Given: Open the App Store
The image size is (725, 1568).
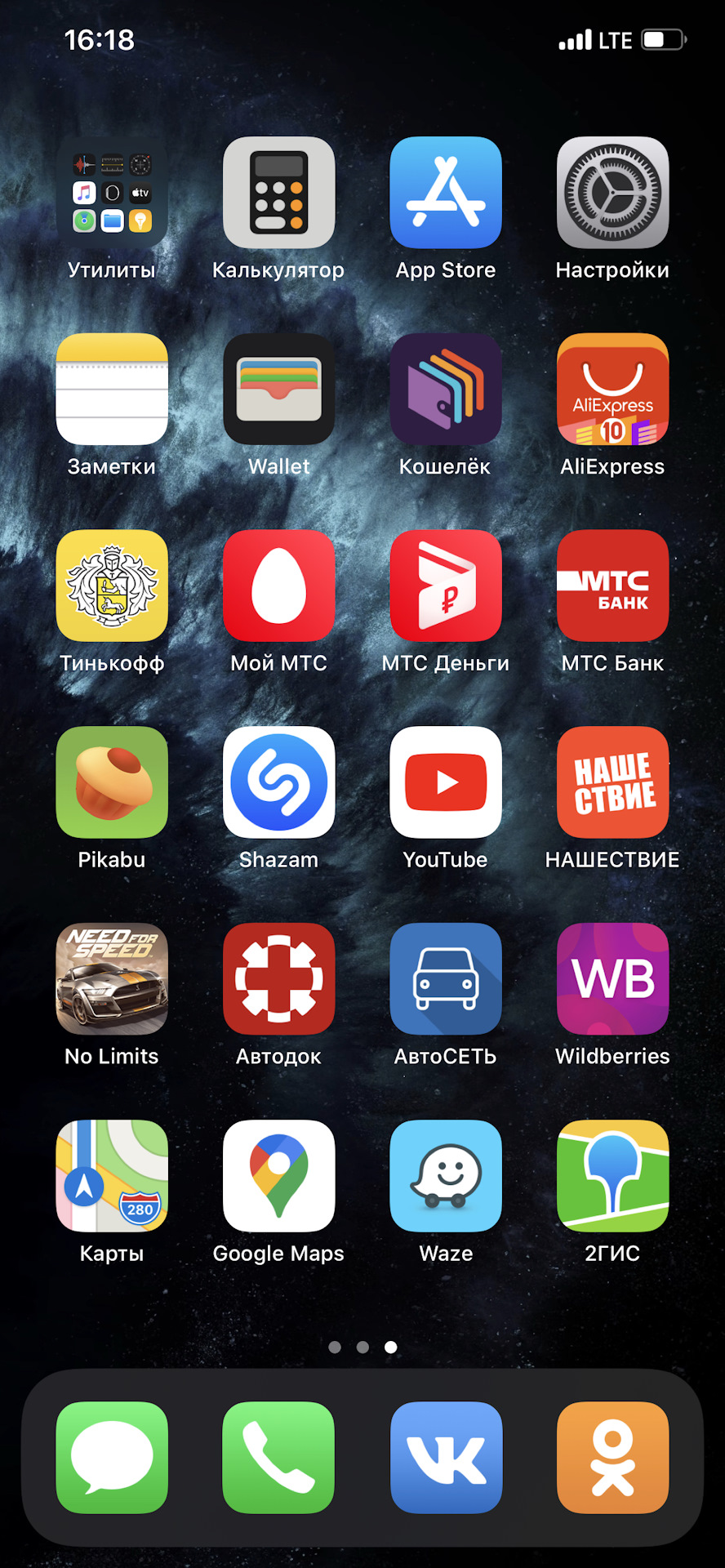Looking at the screenshot, I should [x=446, y=193].
